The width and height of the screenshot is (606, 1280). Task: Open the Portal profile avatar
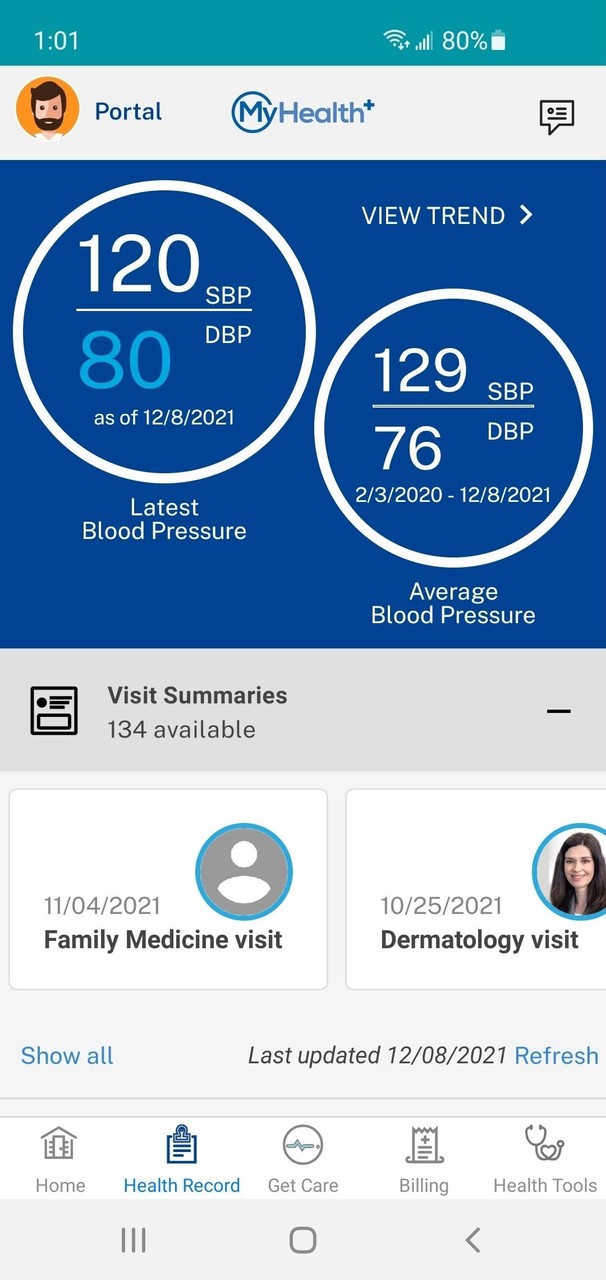pos(48,109)
